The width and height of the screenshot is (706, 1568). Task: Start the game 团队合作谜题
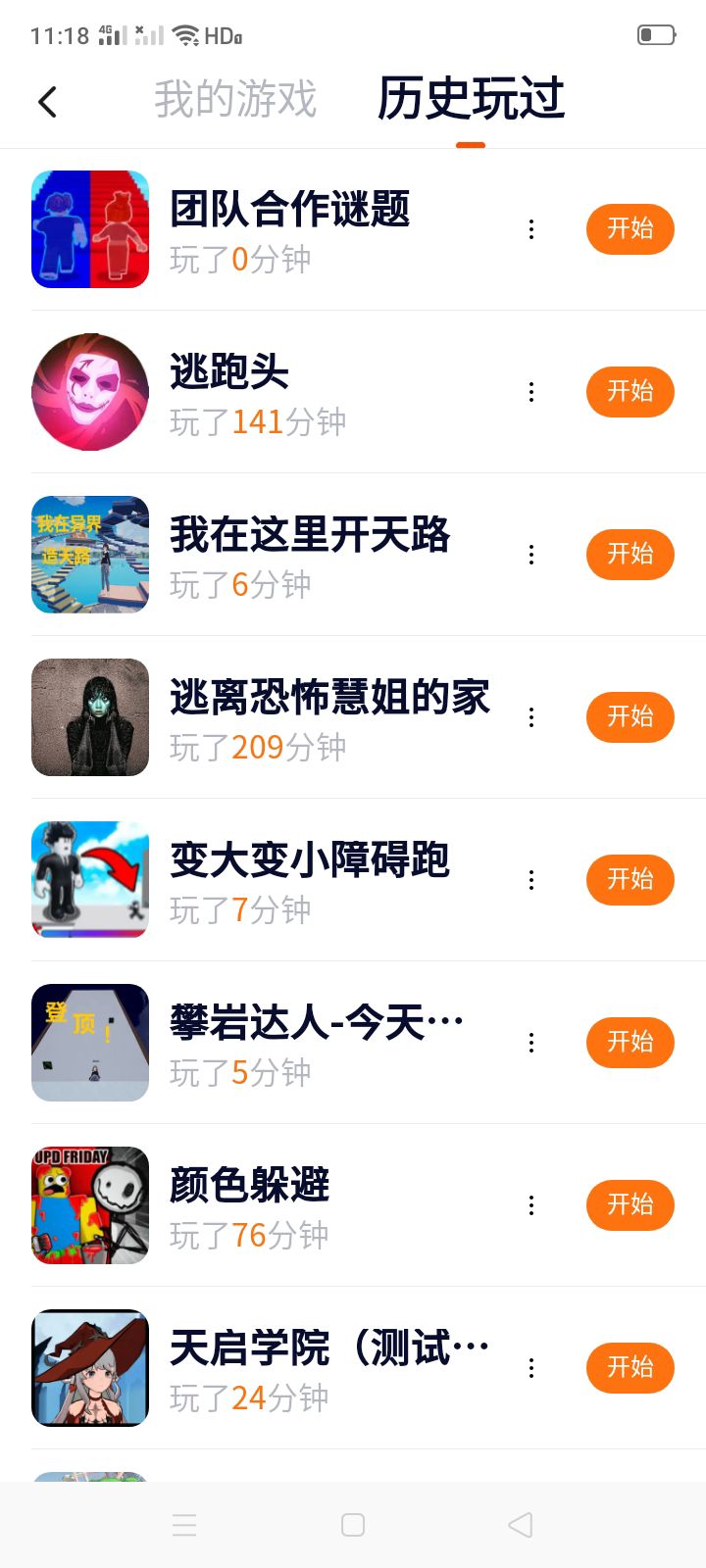tap(630, 229)
